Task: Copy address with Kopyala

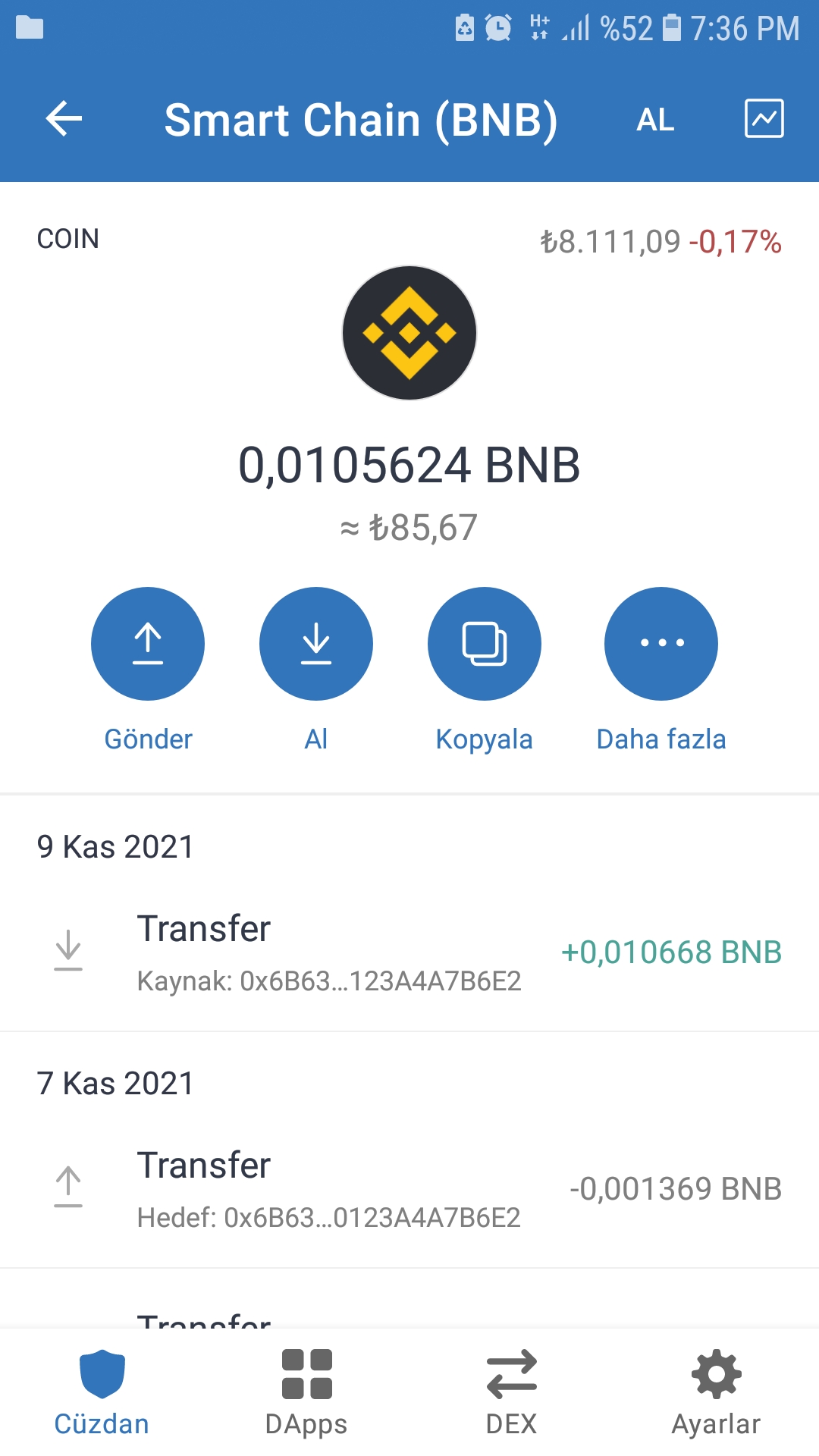Action: coord(485,644)
